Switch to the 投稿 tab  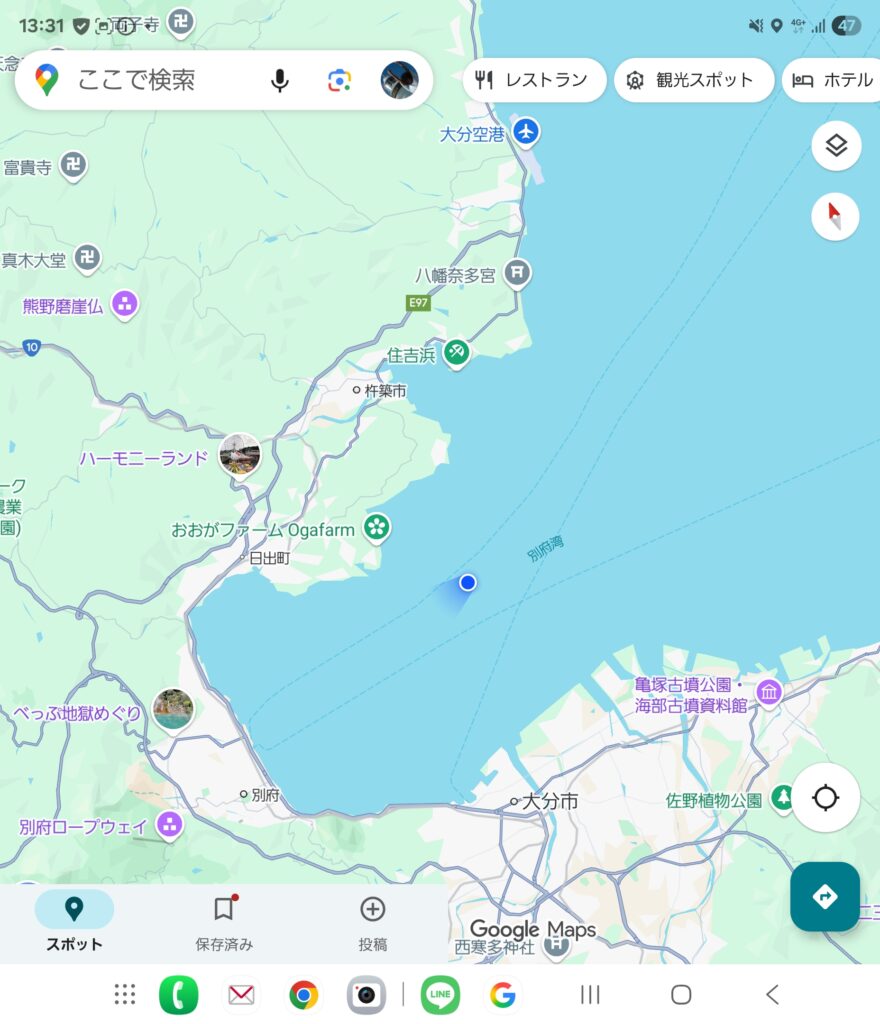point(373,922)
